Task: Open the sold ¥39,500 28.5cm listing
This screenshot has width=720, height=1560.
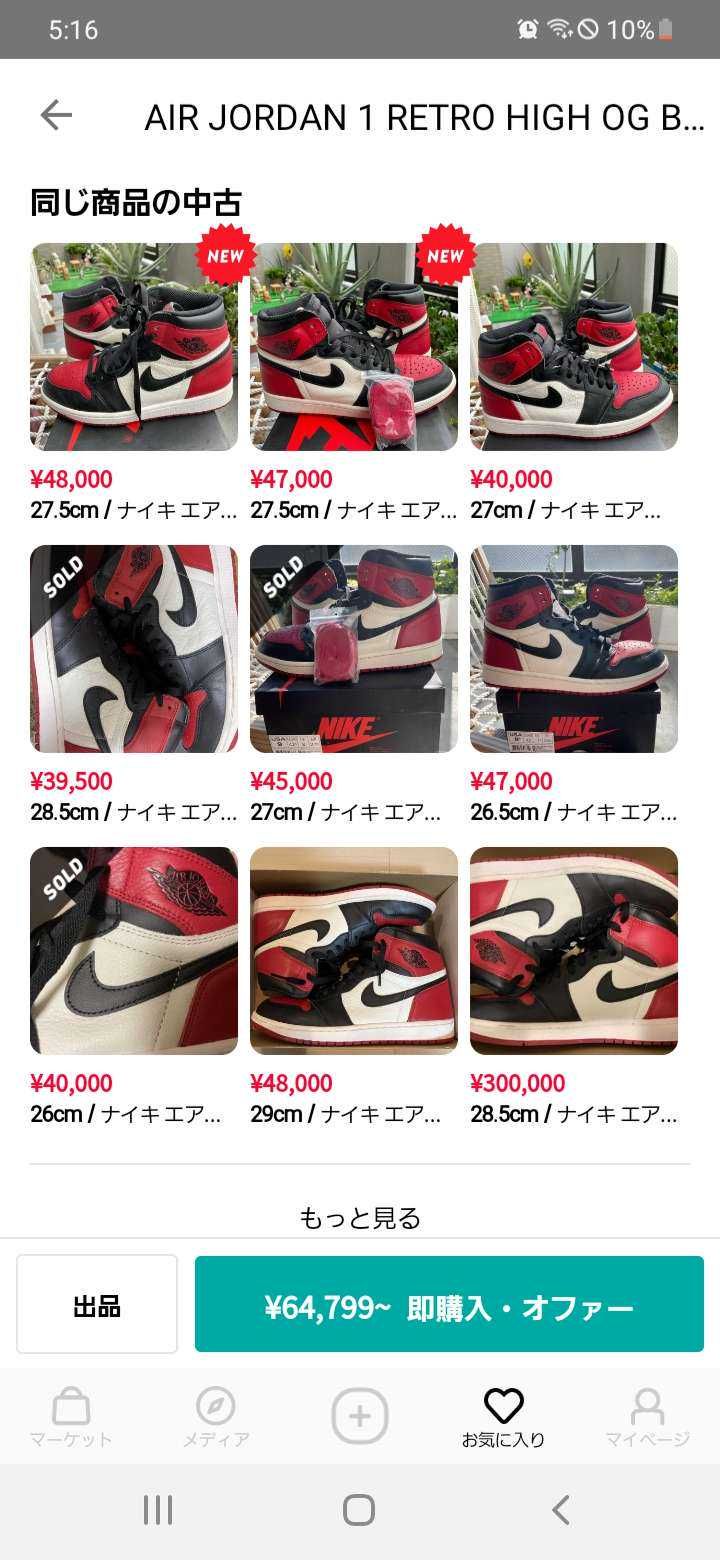Action: click(134, 649)
